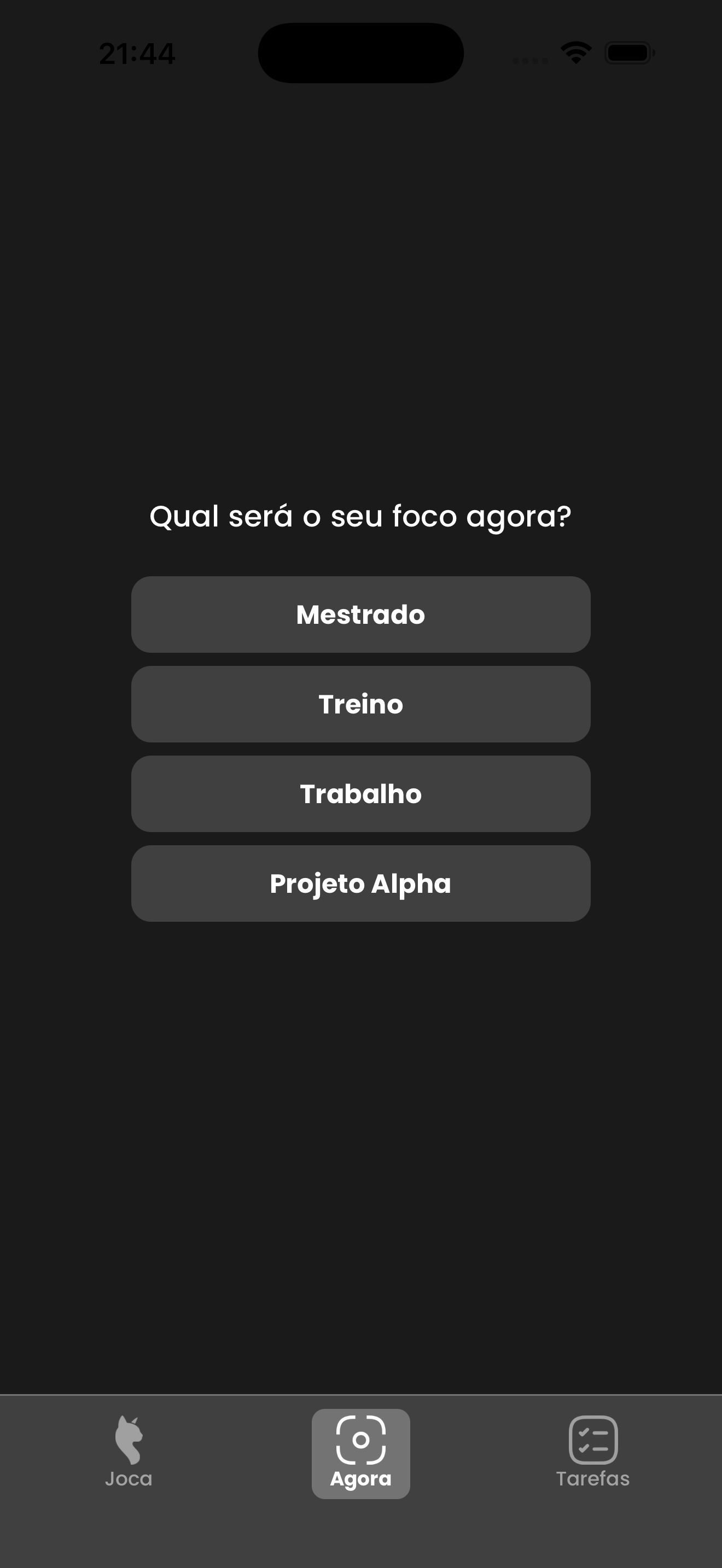Click the question 'Qual será o seu foco agora?'
This screenshot has width=722, height=1568.
click(360, 516)
